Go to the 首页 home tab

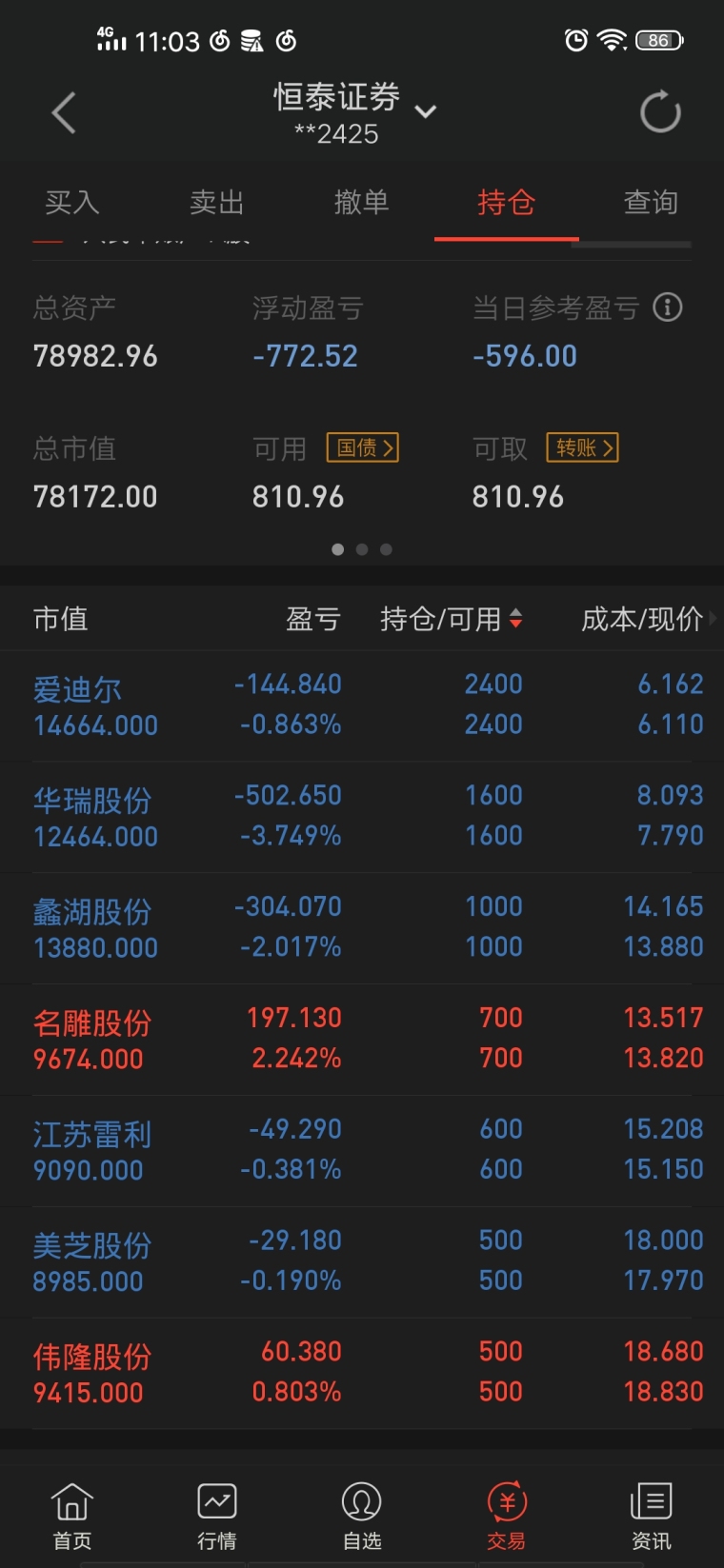[72, 1515]
